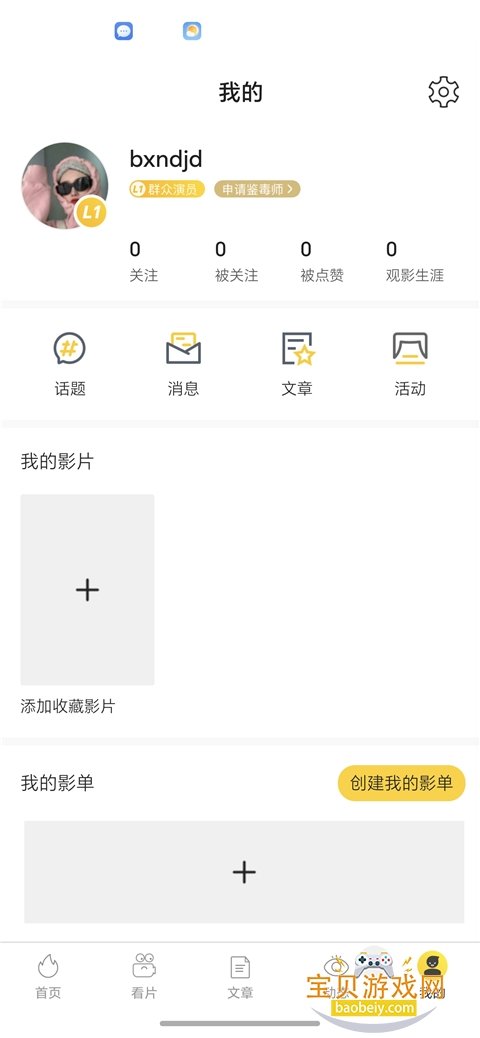View the 被关注 followers list

coord(236,261)
